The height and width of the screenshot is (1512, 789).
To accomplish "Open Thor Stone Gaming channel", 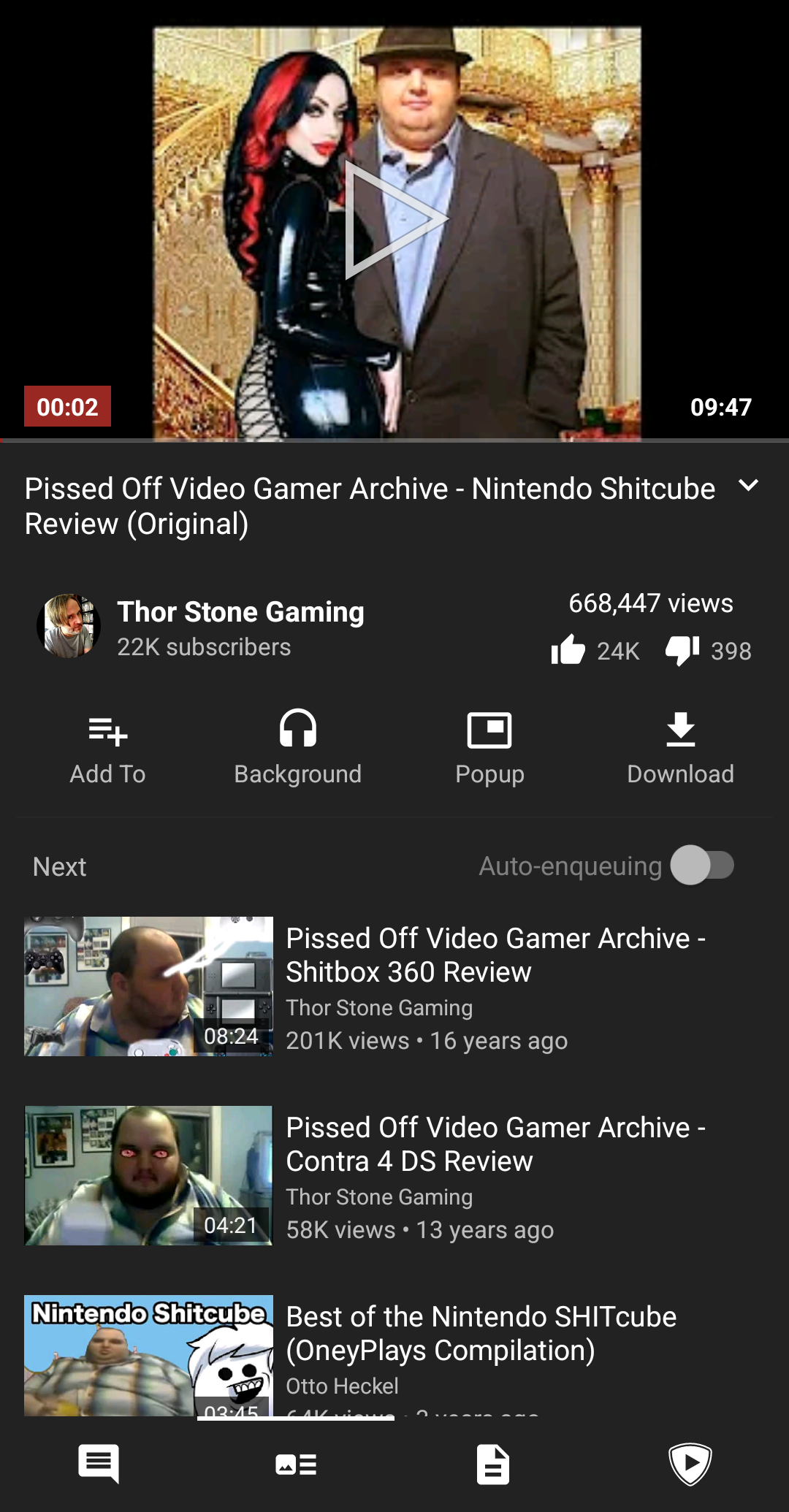I will tap(240, 612).
